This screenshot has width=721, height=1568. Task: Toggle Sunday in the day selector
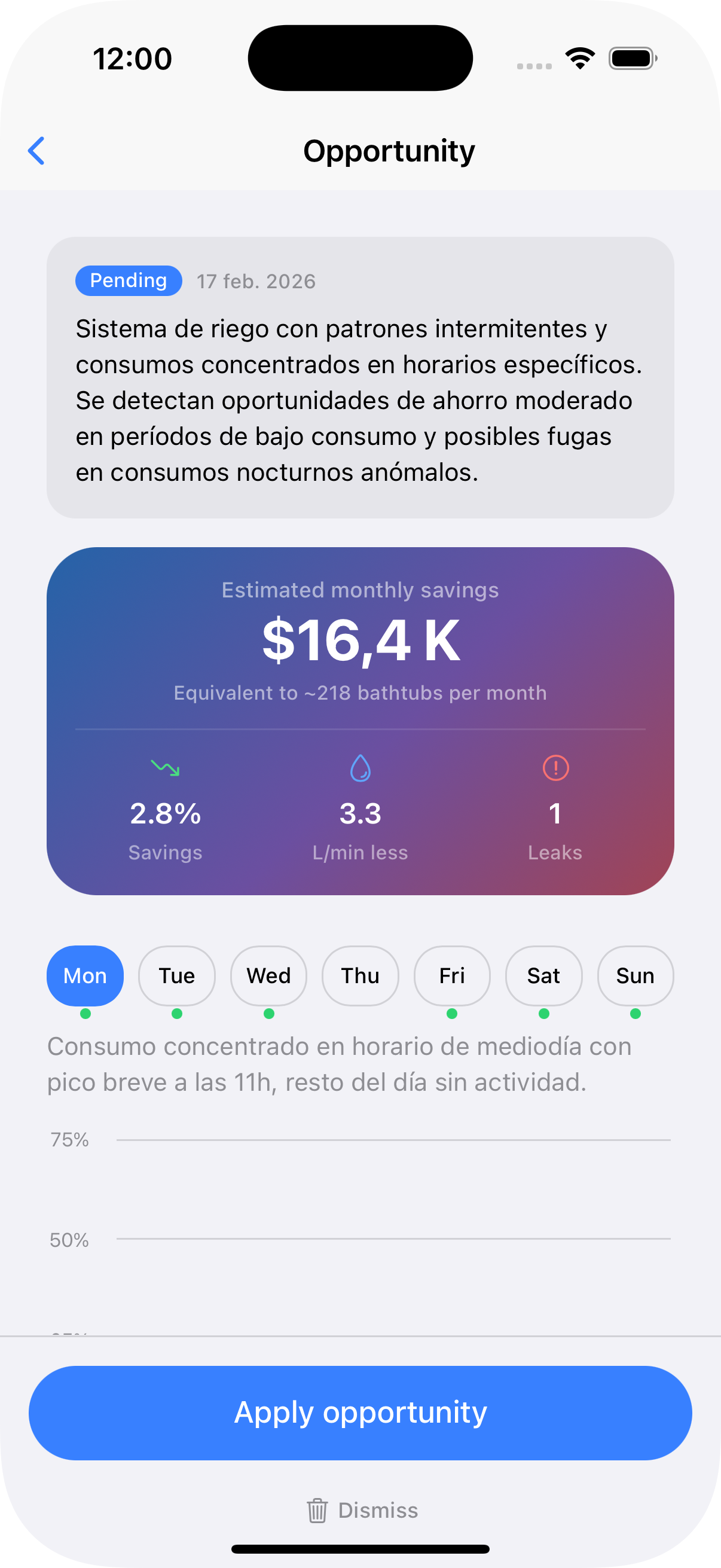[634, 975]
